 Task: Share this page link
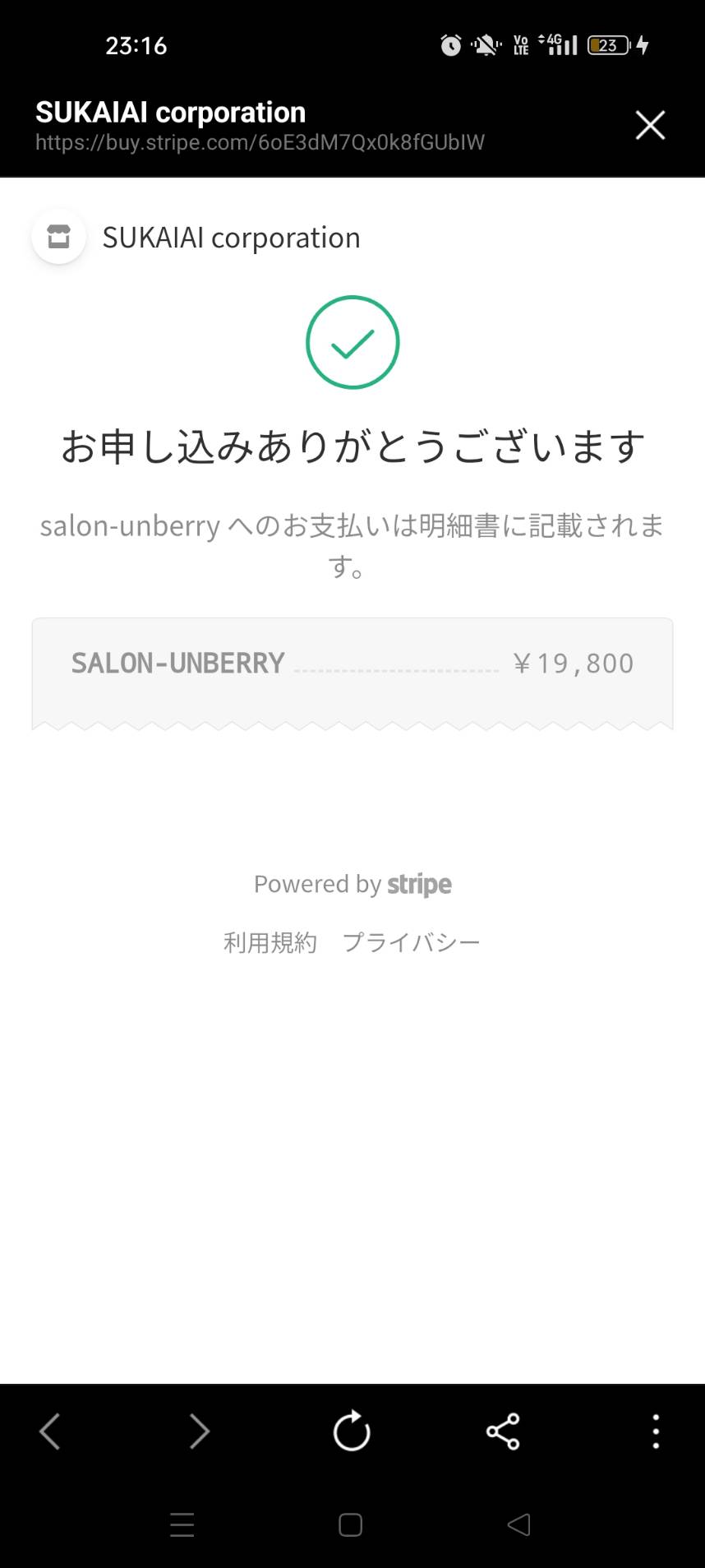pyautogui.click(x=503, y=1432)
